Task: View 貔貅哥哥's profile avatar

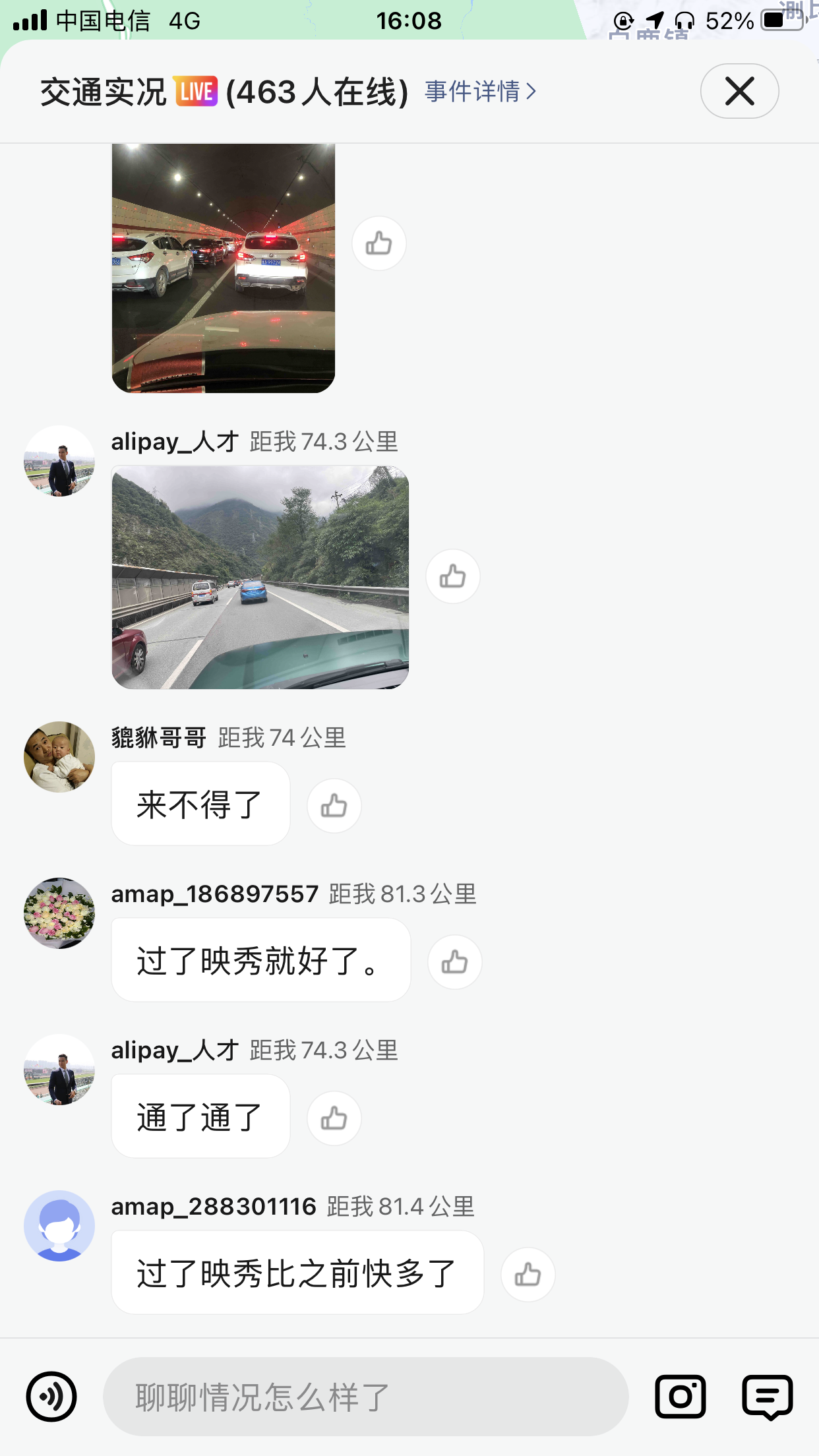Action: point(59,756)
